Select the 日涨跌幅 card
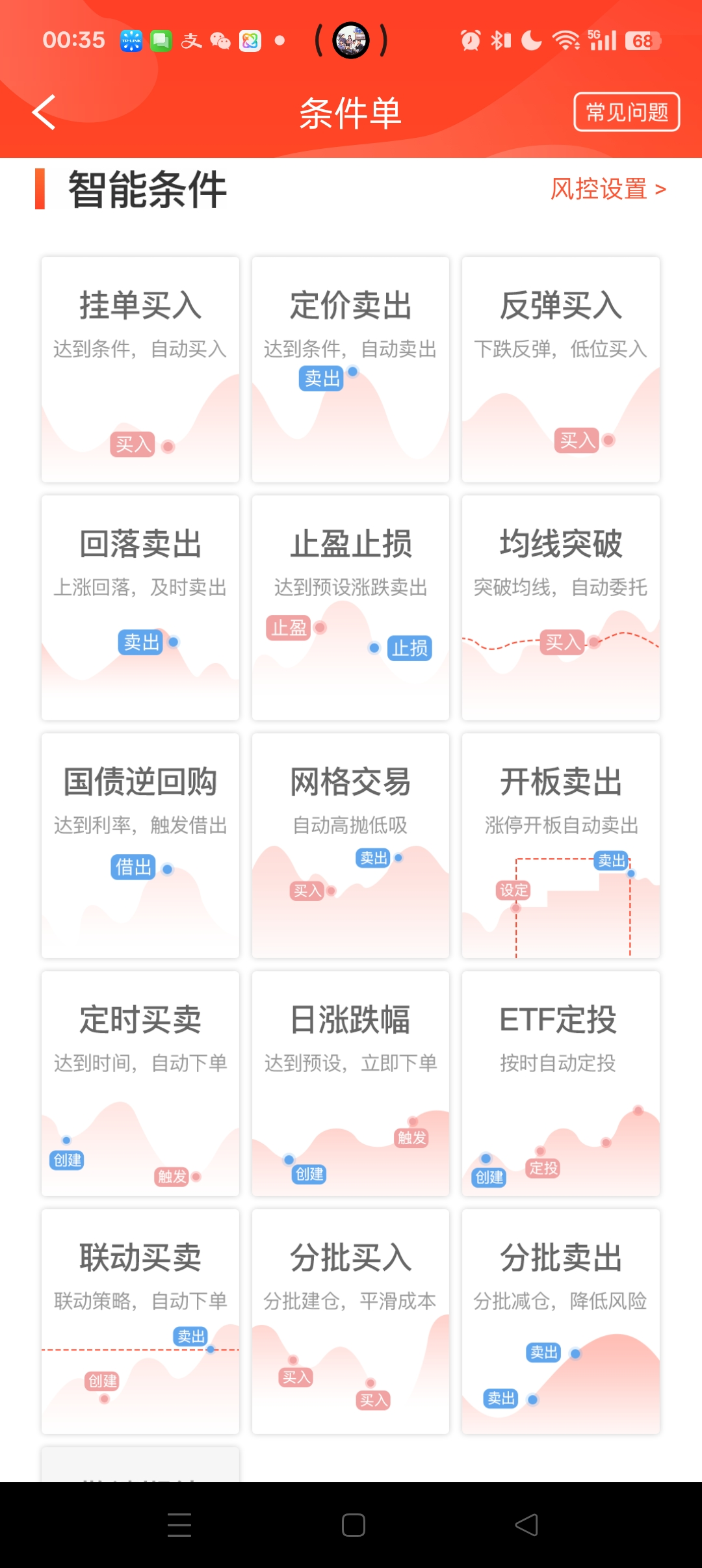Screen dimensions: 702x1568 pos(350,1083)
